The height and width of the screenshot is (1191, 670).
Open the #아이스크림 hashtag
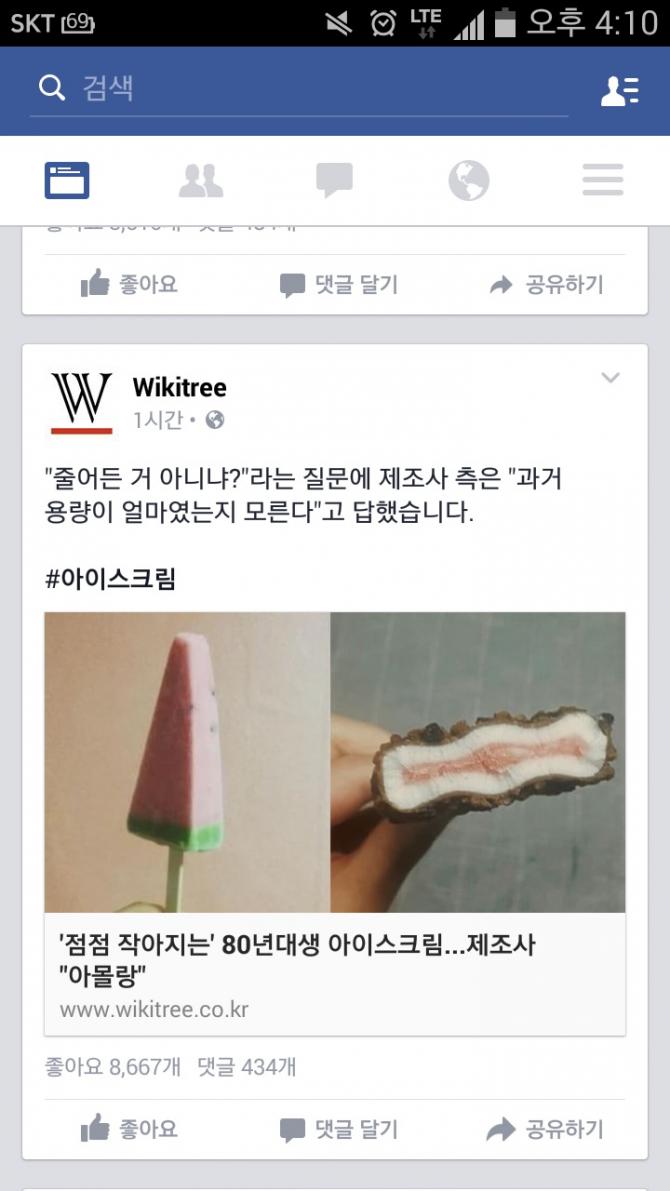pyautogui.click(x=110, y=579)
